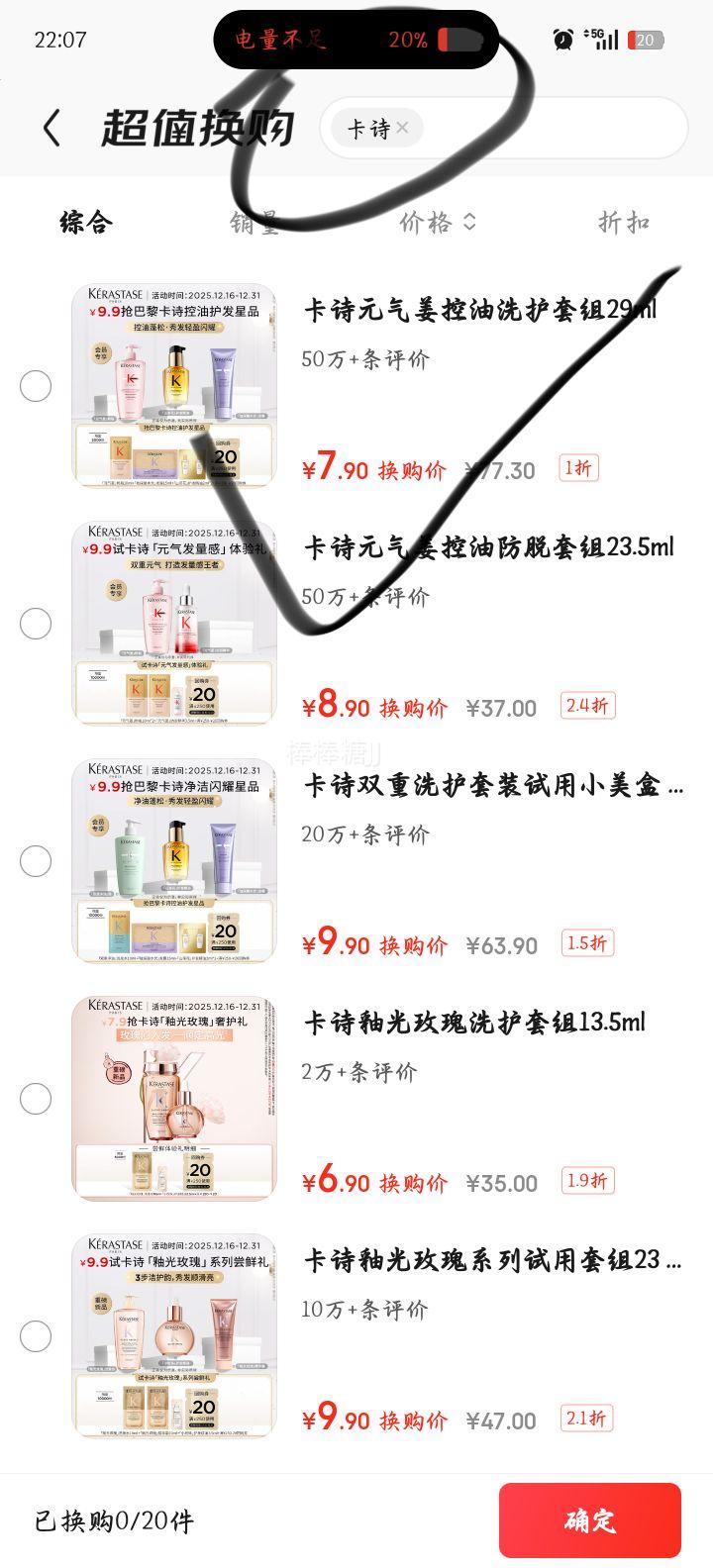The width and height of the screenshot is (713, 1568).
Task: Tap the red 确定 confirm button
Action: point(589,1519)
